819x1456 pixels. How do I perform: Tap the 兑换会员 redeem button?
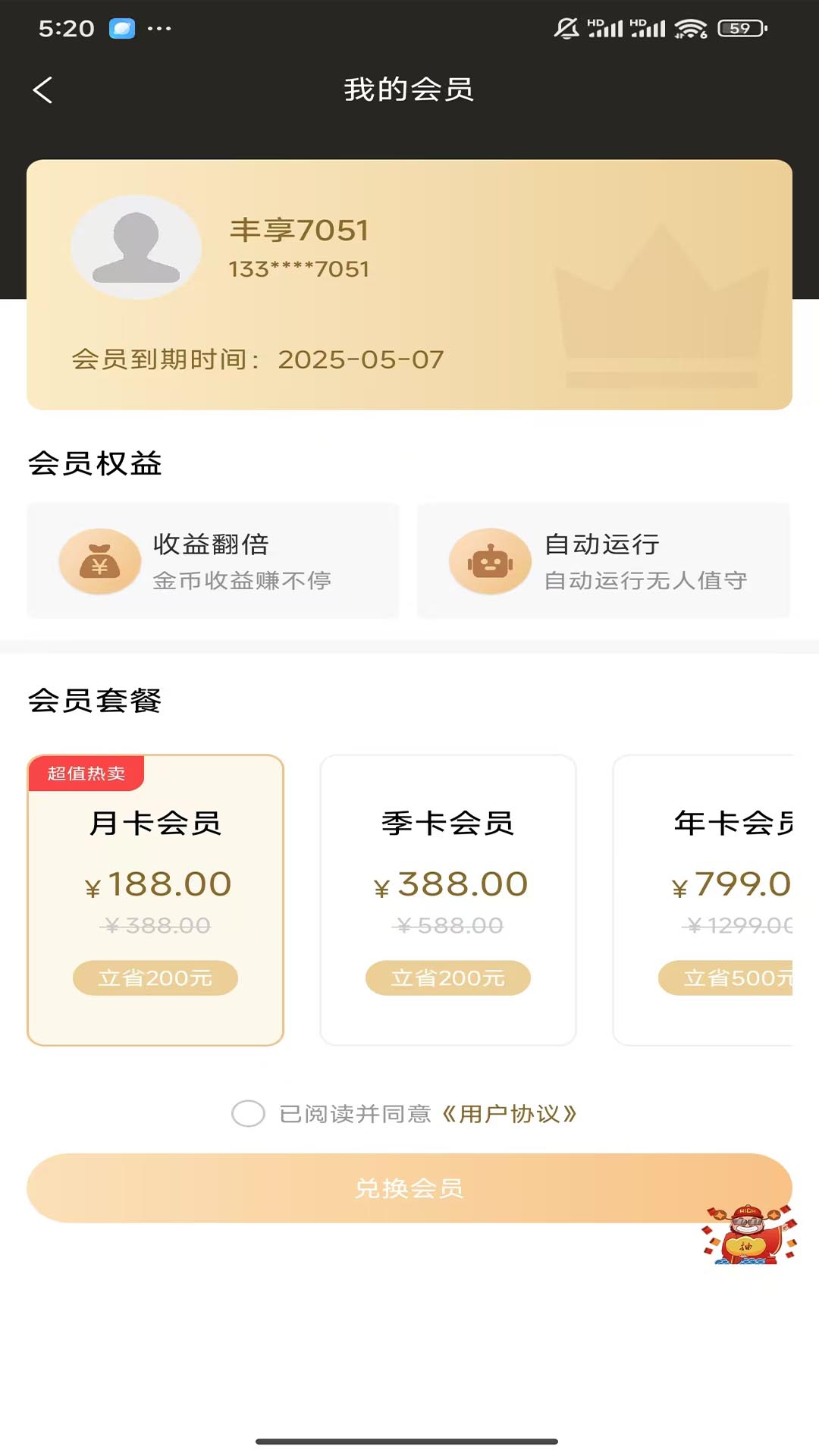[409, 1188]
